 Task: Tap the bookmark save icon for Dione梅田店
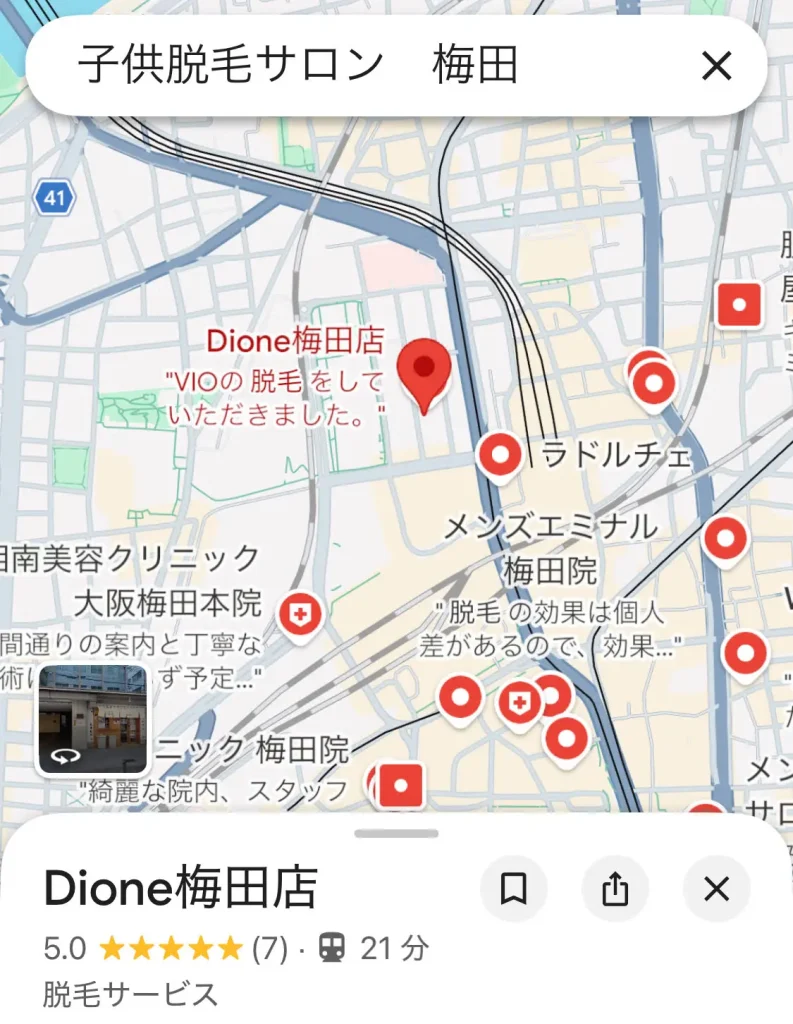click(514, 889)
